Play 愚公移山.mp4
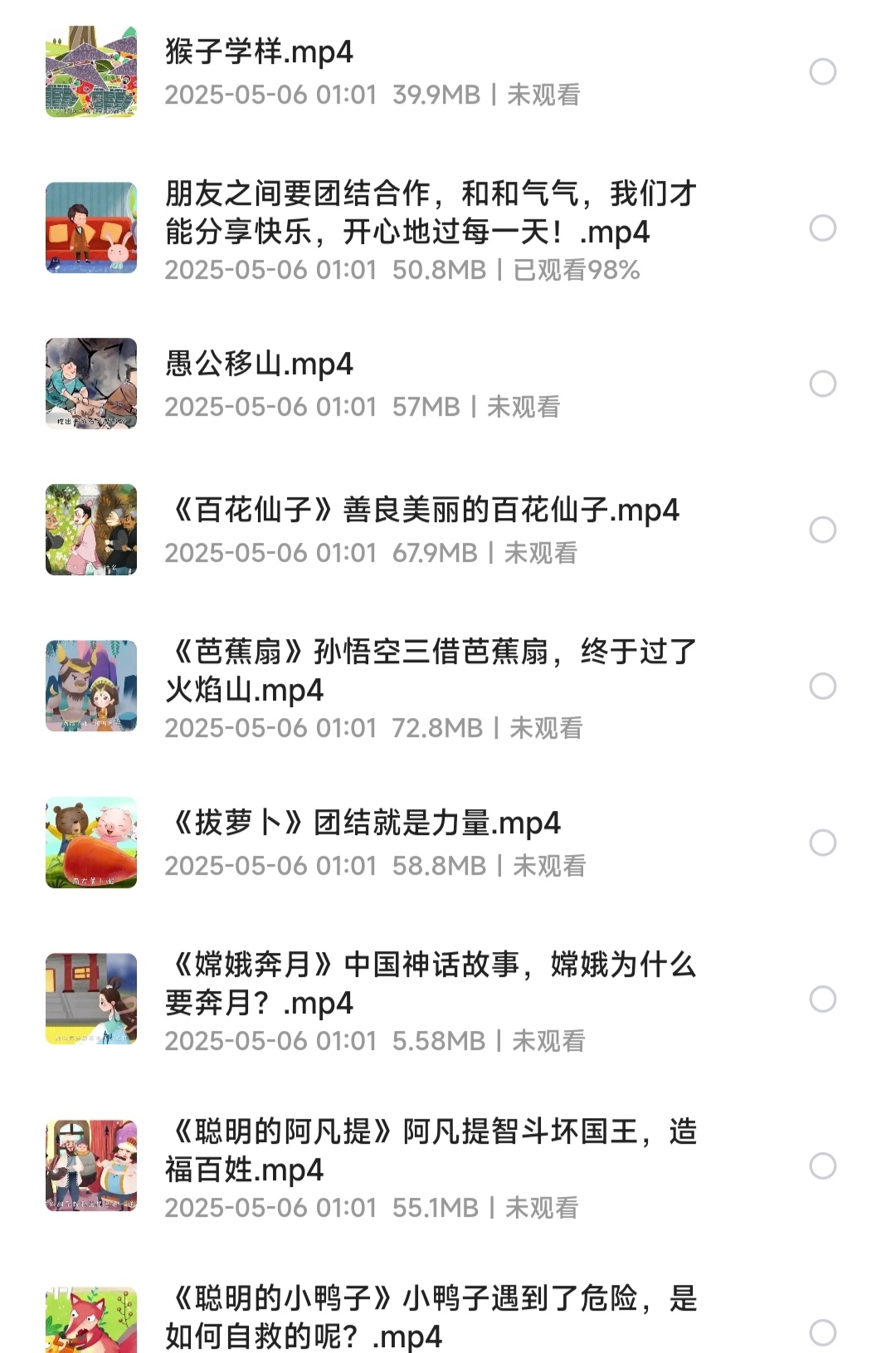The width and height of the screenshot is (896, 1353). click(x=259, y=364)
